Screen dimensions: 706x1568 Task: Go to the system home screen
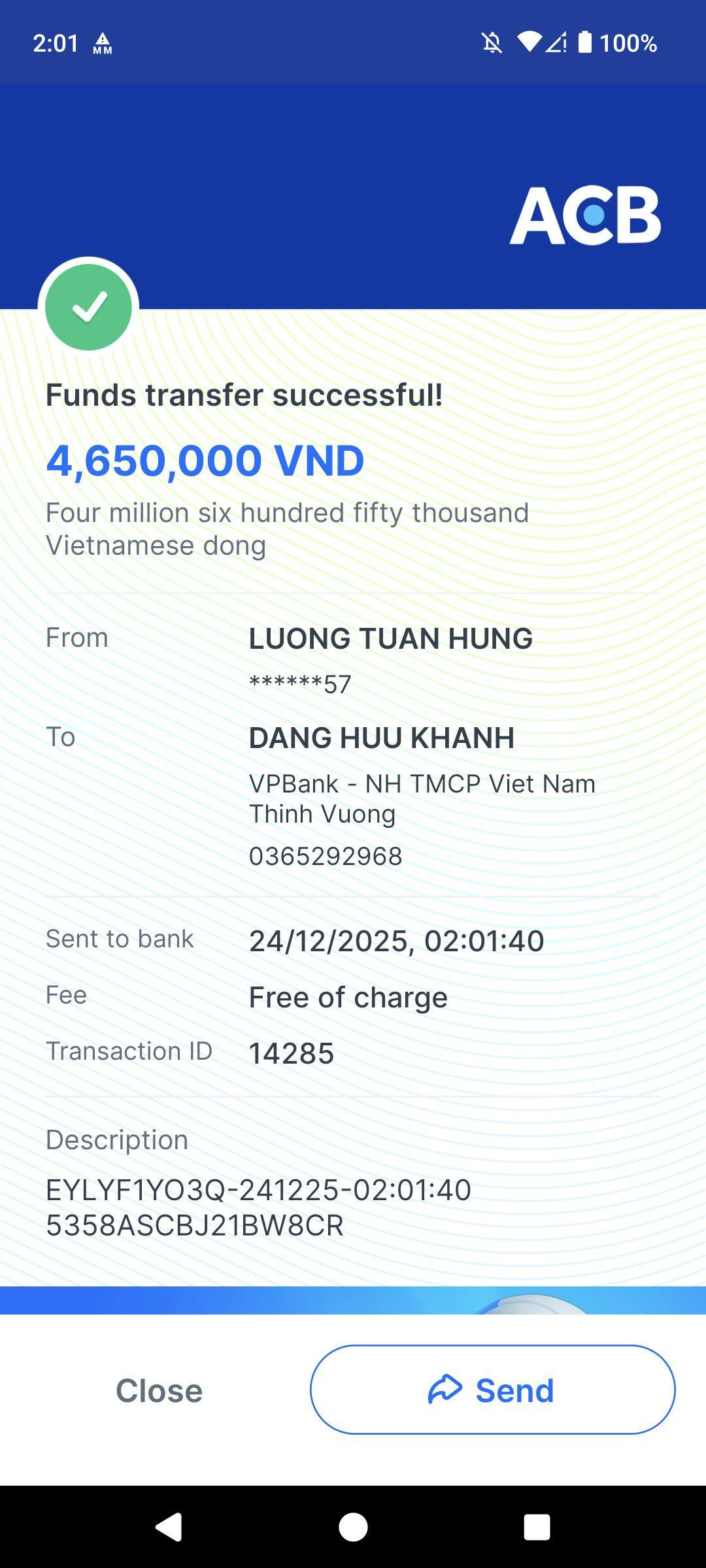click(353, 1527)
